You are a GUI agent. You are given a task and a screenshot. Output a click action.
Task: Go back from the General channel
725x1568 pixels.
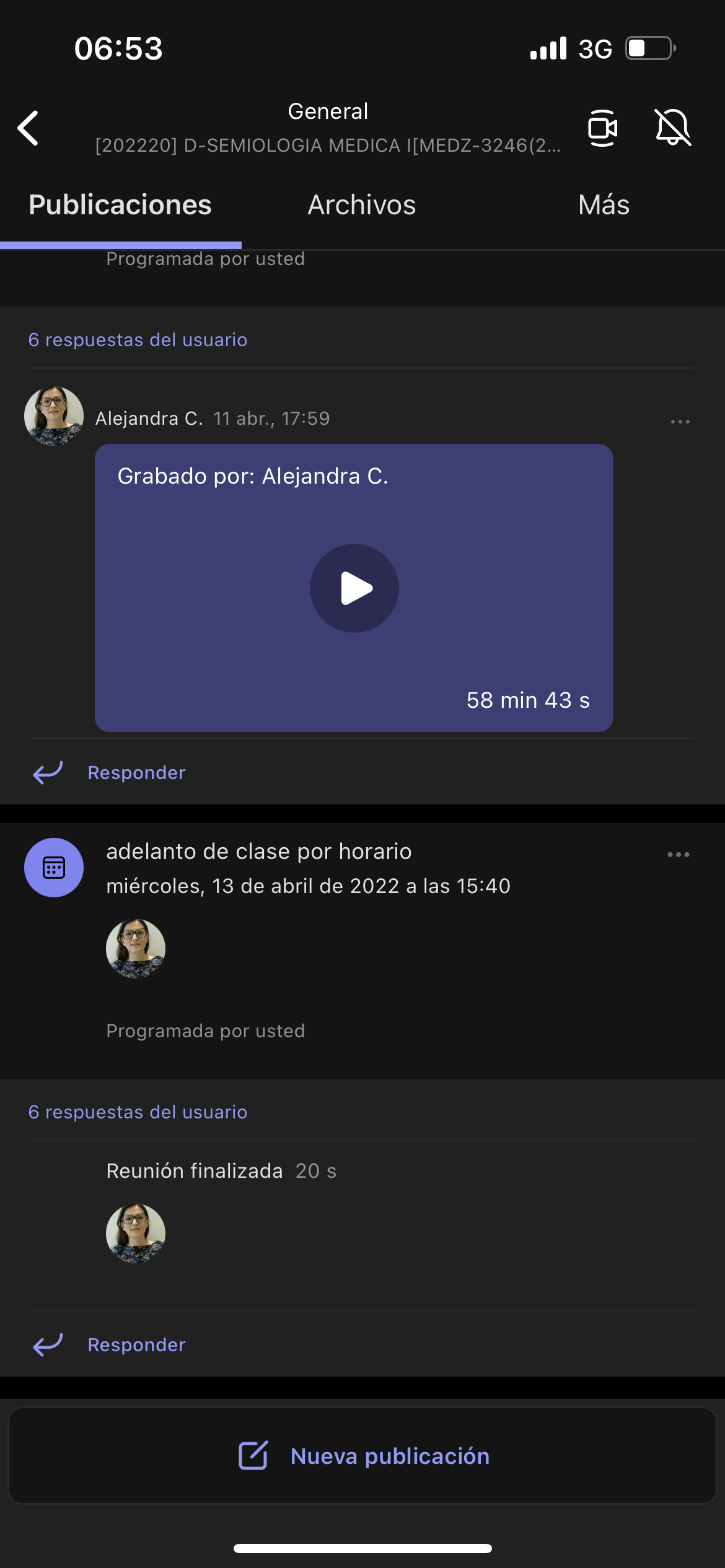pos(29,128)
